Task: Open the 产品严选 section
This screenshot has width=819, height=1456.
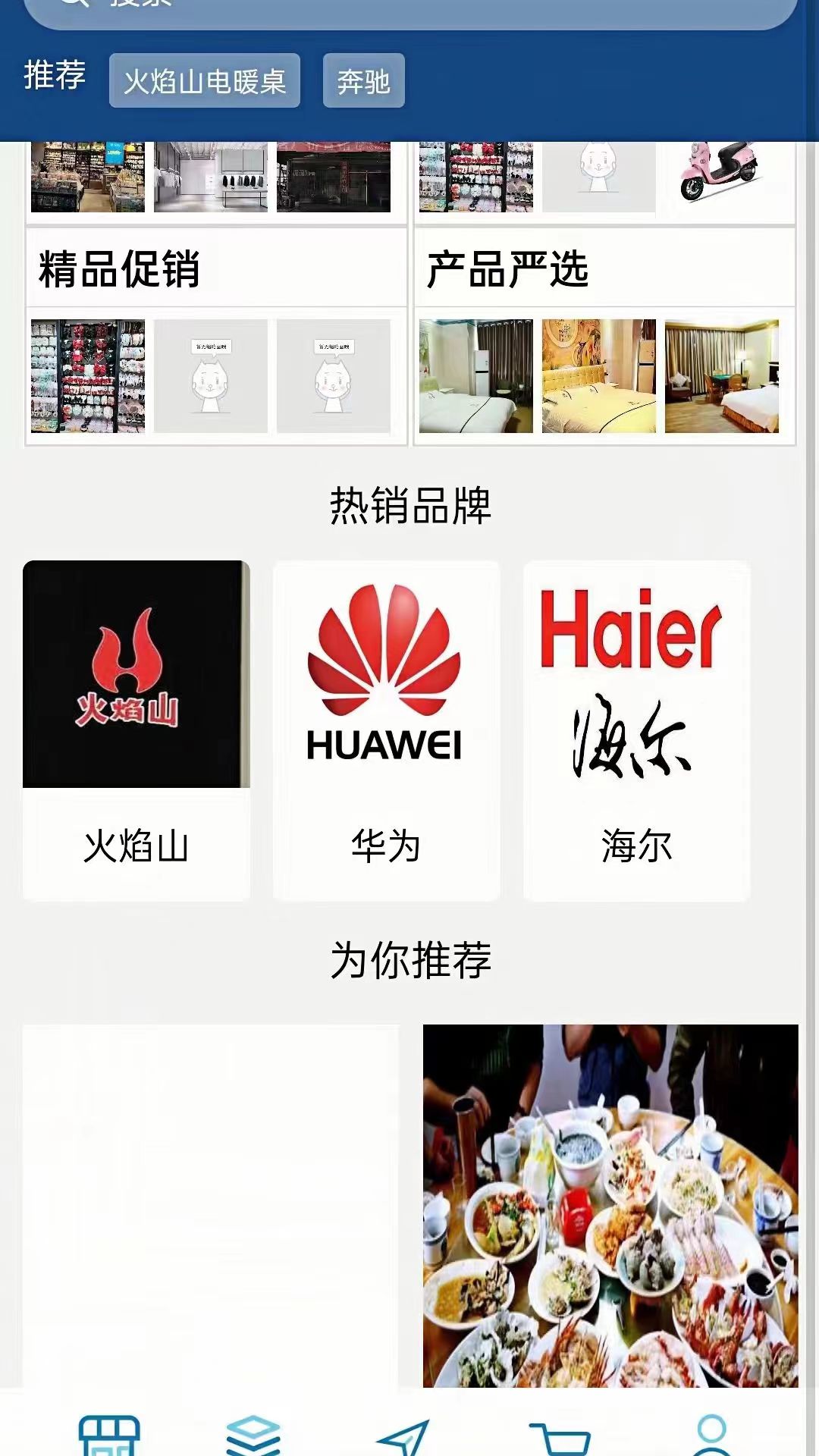Action: [x=507, y=268]
